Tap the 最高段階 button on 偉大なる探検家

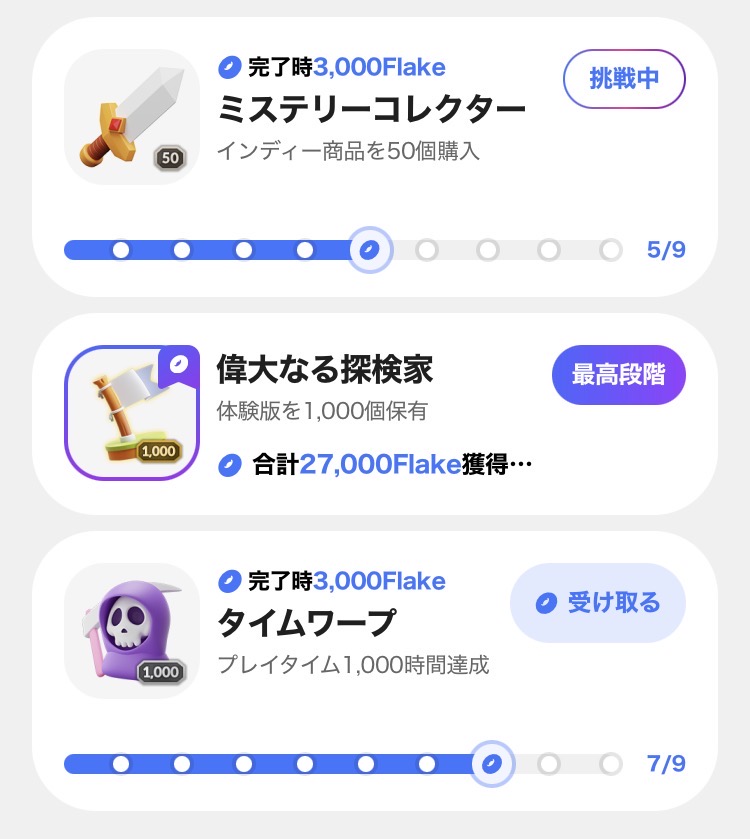coord(618,375)
